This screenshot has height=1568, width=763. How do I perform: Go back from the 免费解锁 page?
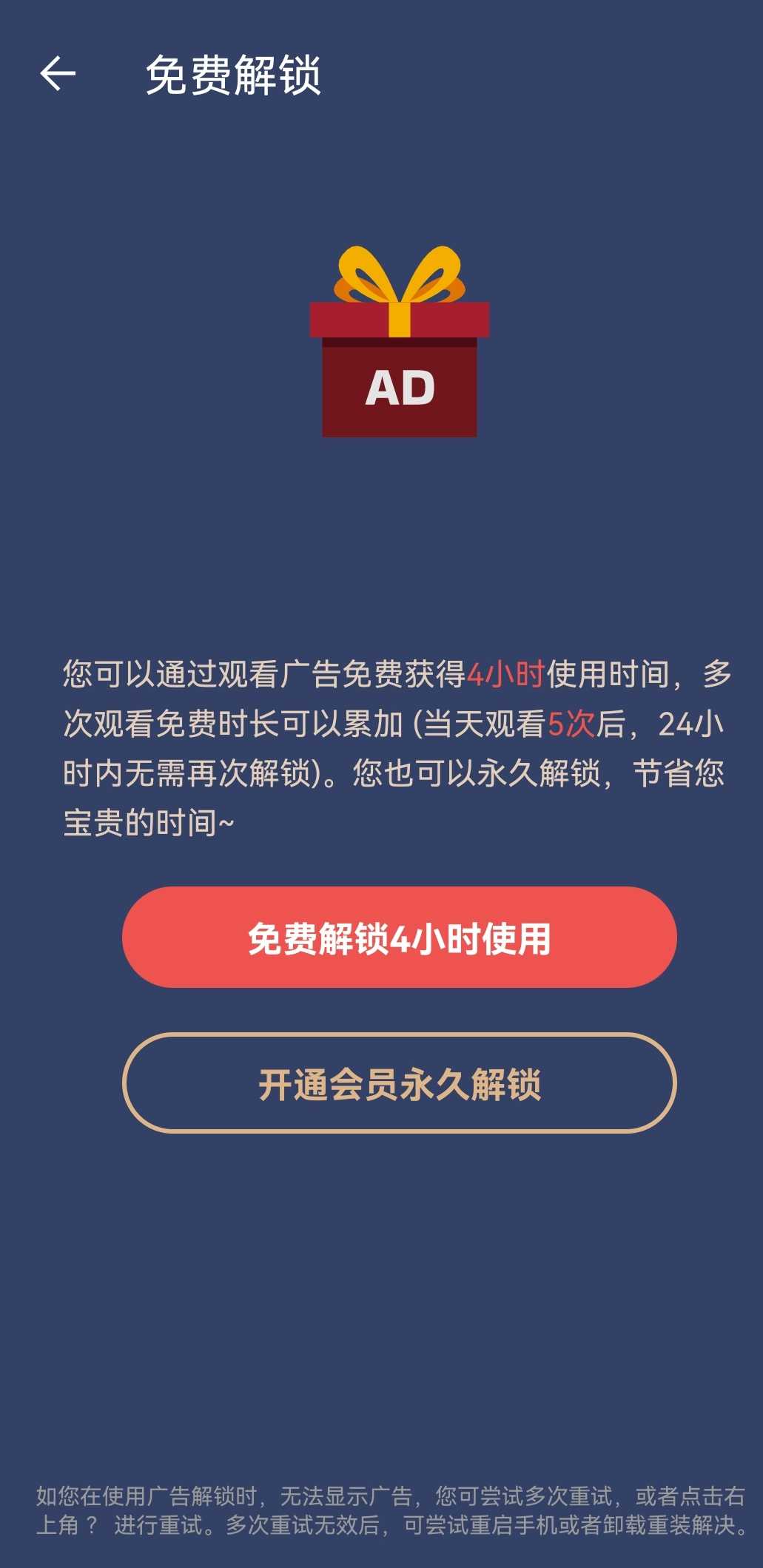57,74
